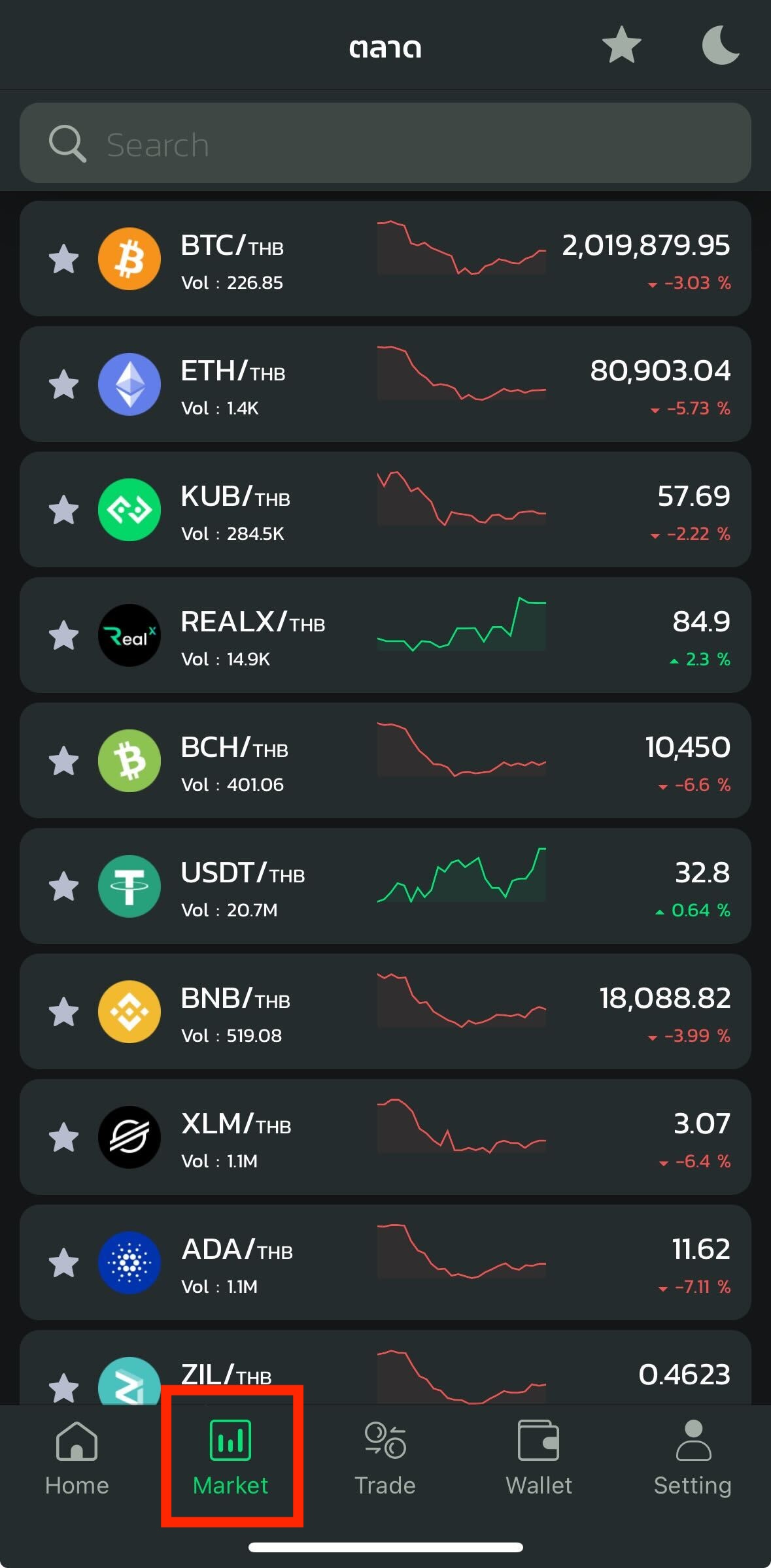Image resolution: width=771 pixels, height=1568 pixels.
Task: Mark XLM/THB as favorite
Action: pos(64,1137)
